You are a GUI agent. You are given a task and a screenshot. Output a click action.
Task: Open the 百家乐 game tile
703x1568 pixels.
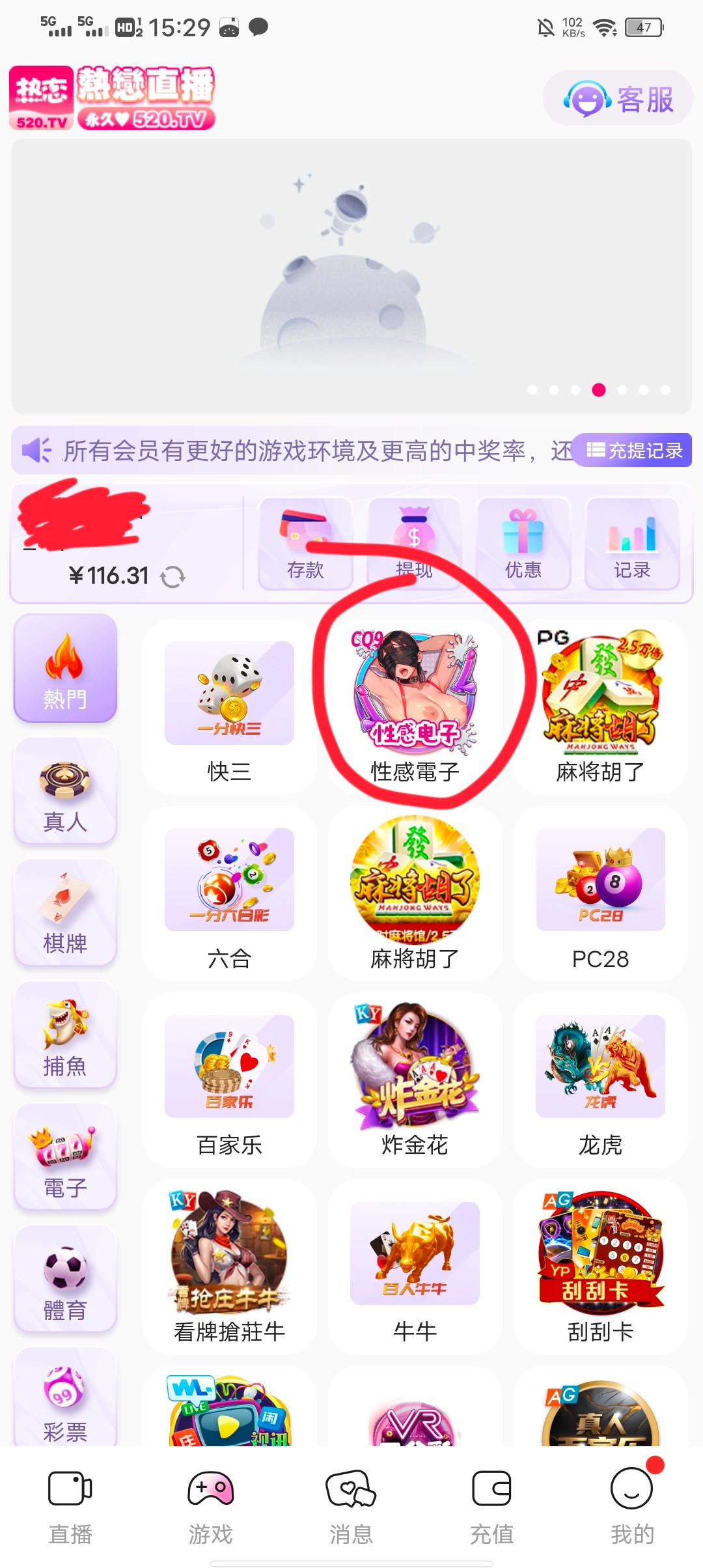229,1080
